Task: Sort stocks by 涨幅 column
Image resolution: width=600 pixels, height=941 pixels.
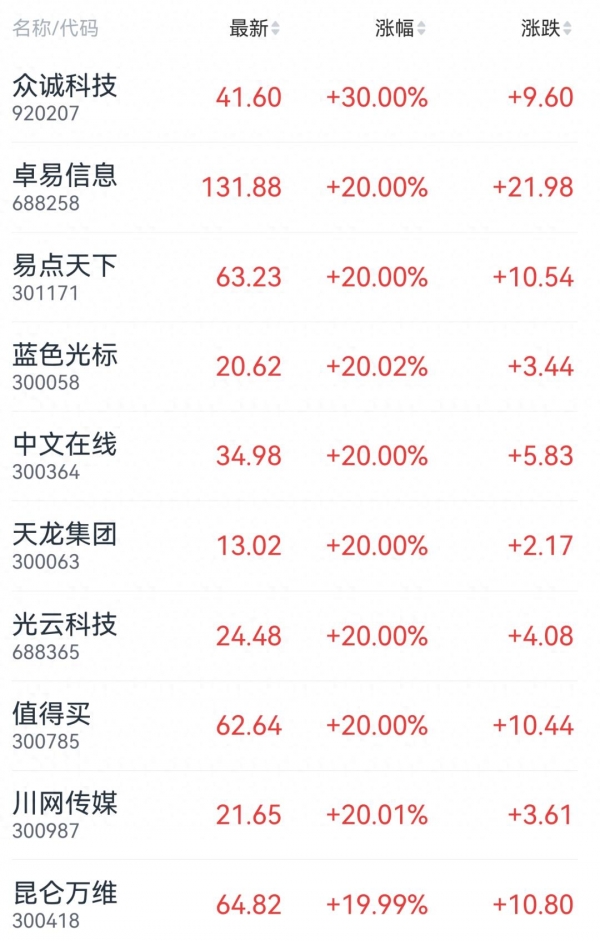Action: tap(400, 29)
